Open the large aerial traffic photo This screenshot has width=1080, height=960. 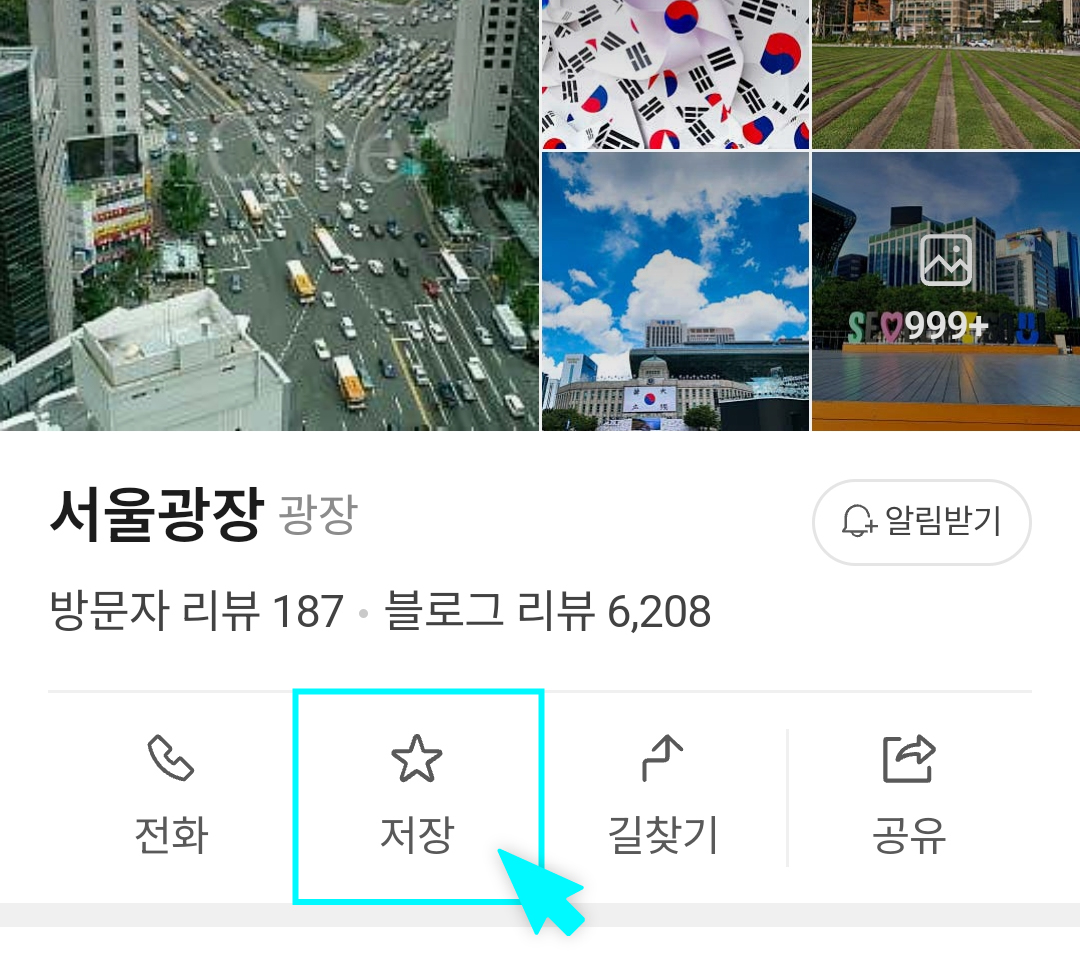pos(269,215)
